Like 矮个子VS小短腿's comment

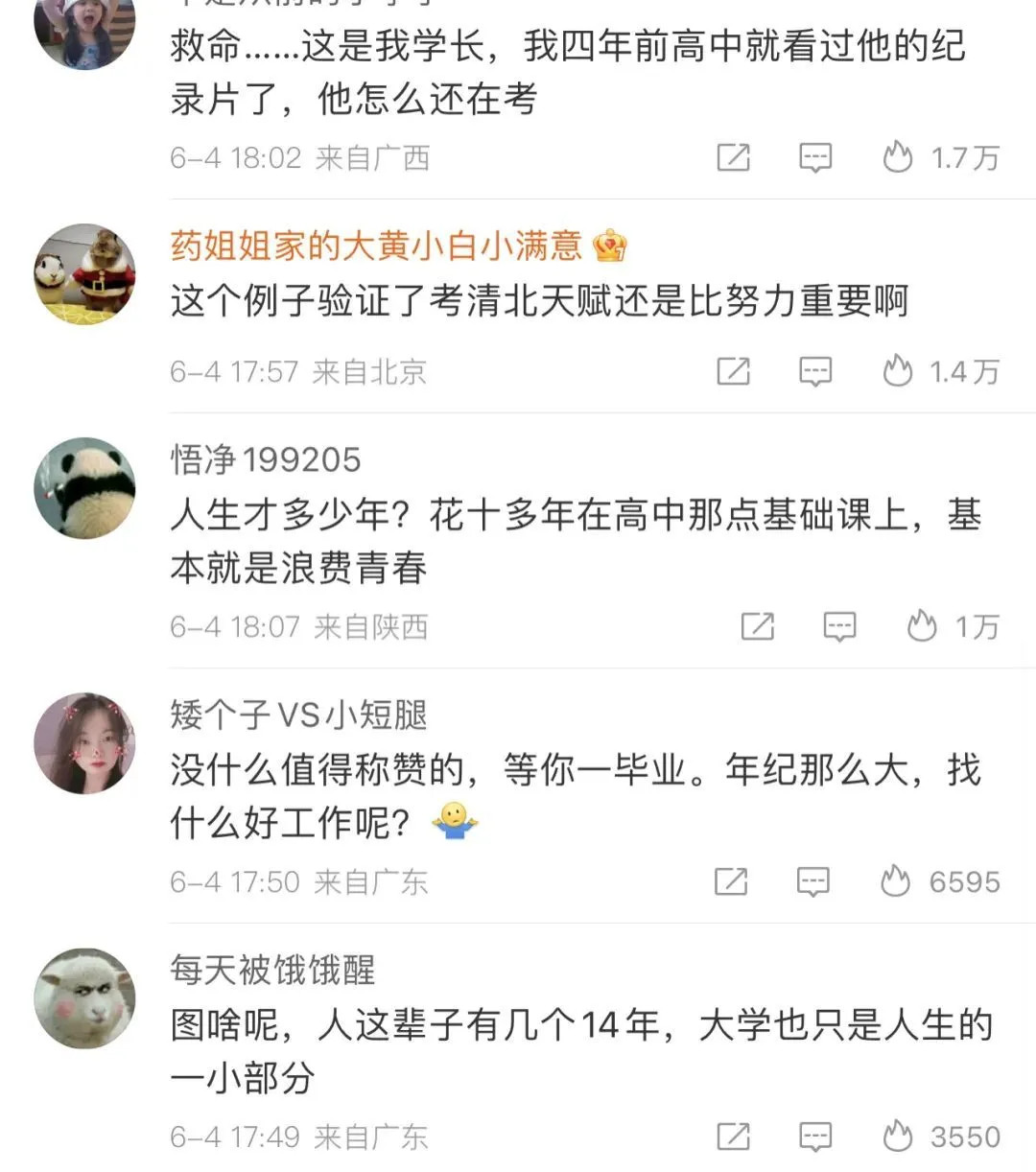[896, 881]
